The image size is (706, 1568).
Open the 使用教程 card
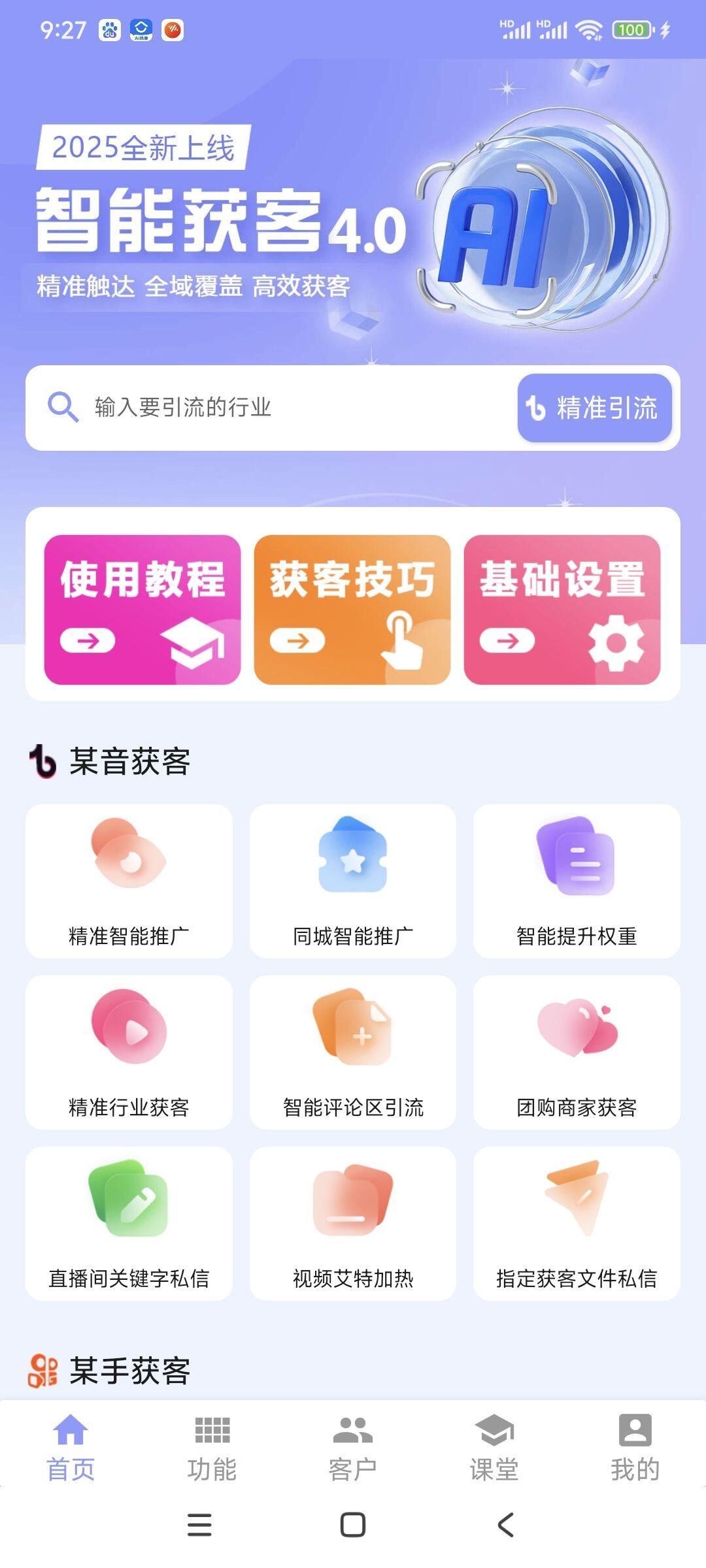point(143,610)
